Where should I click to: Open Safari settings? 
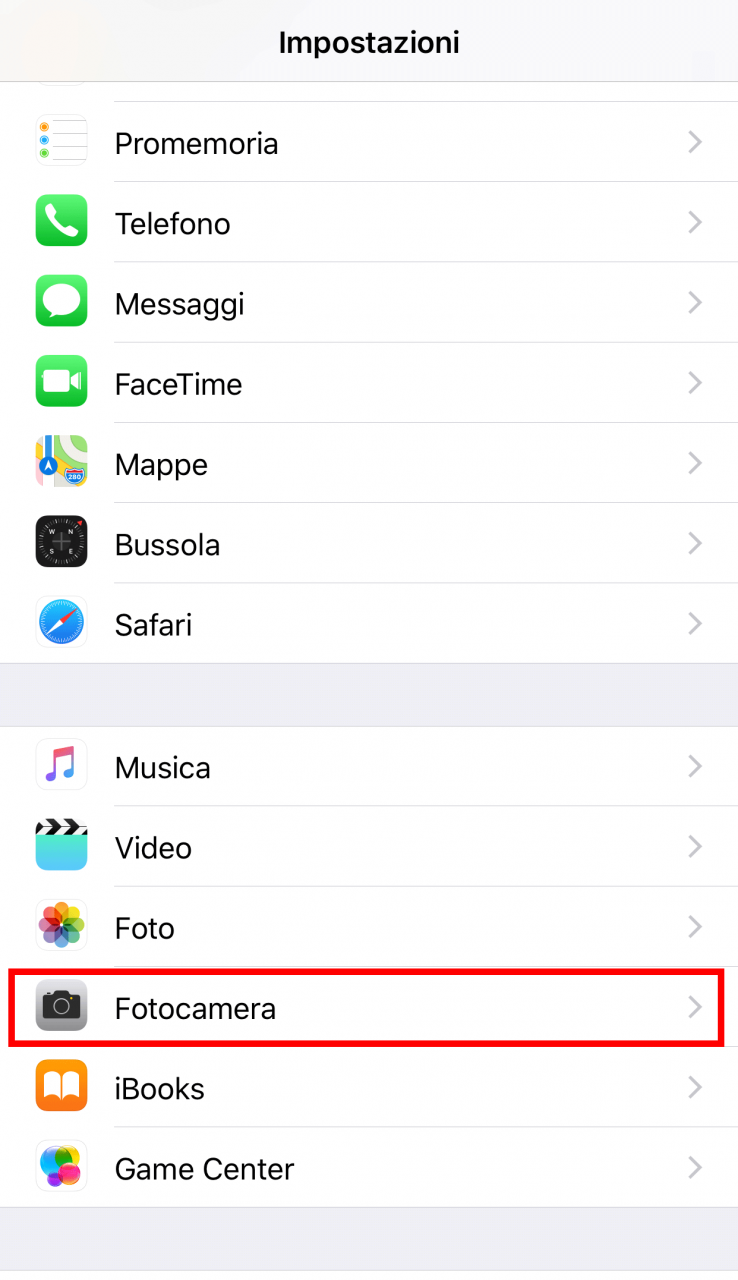point(369,623)
